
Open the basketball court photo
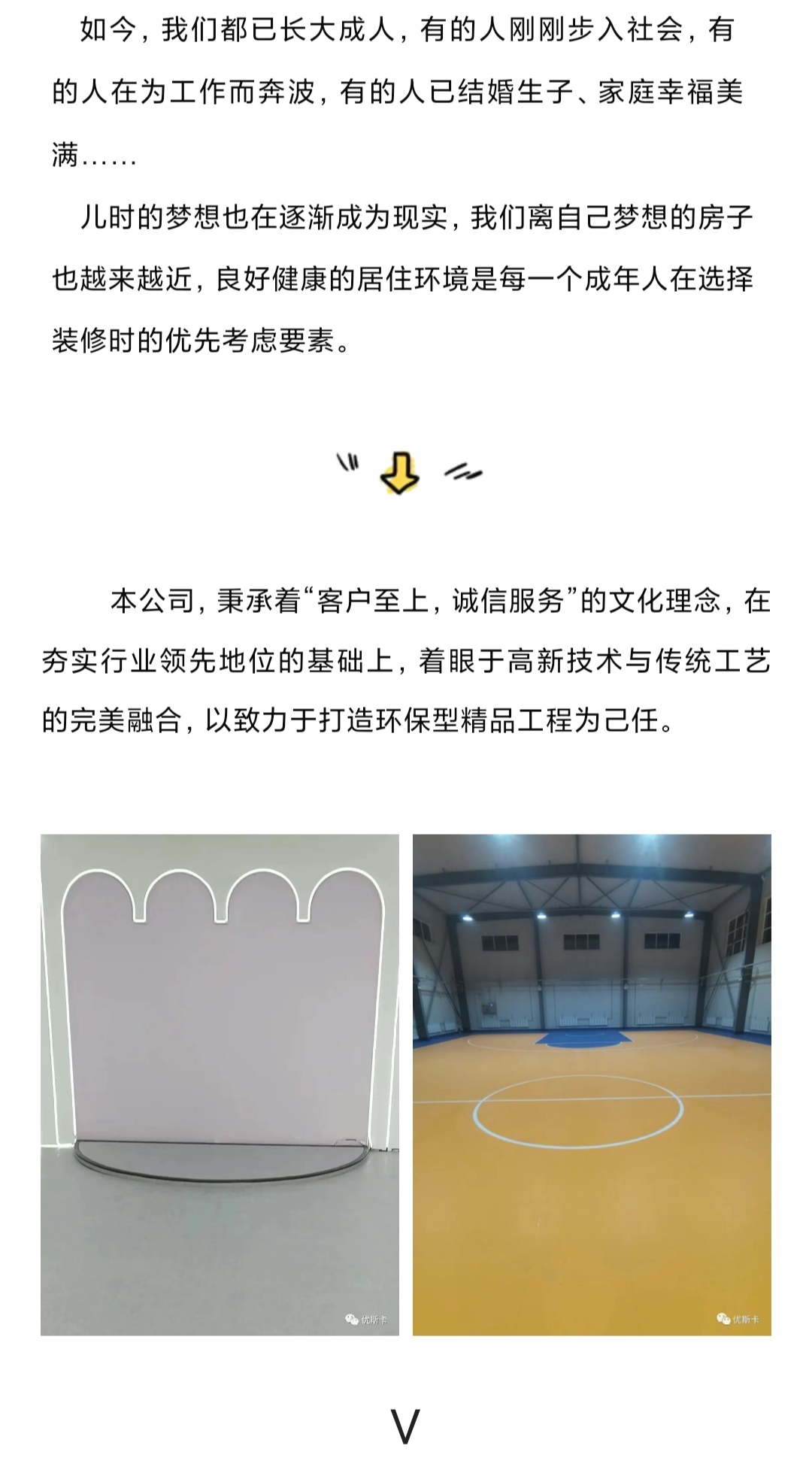click(x=592, y=1085)
